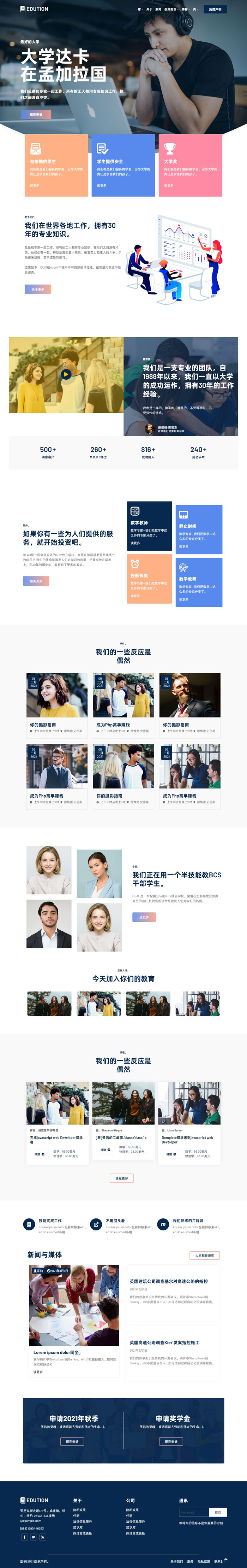
Task: Open 读更多 on the 大学奖 card
Action: click(169, 186)
